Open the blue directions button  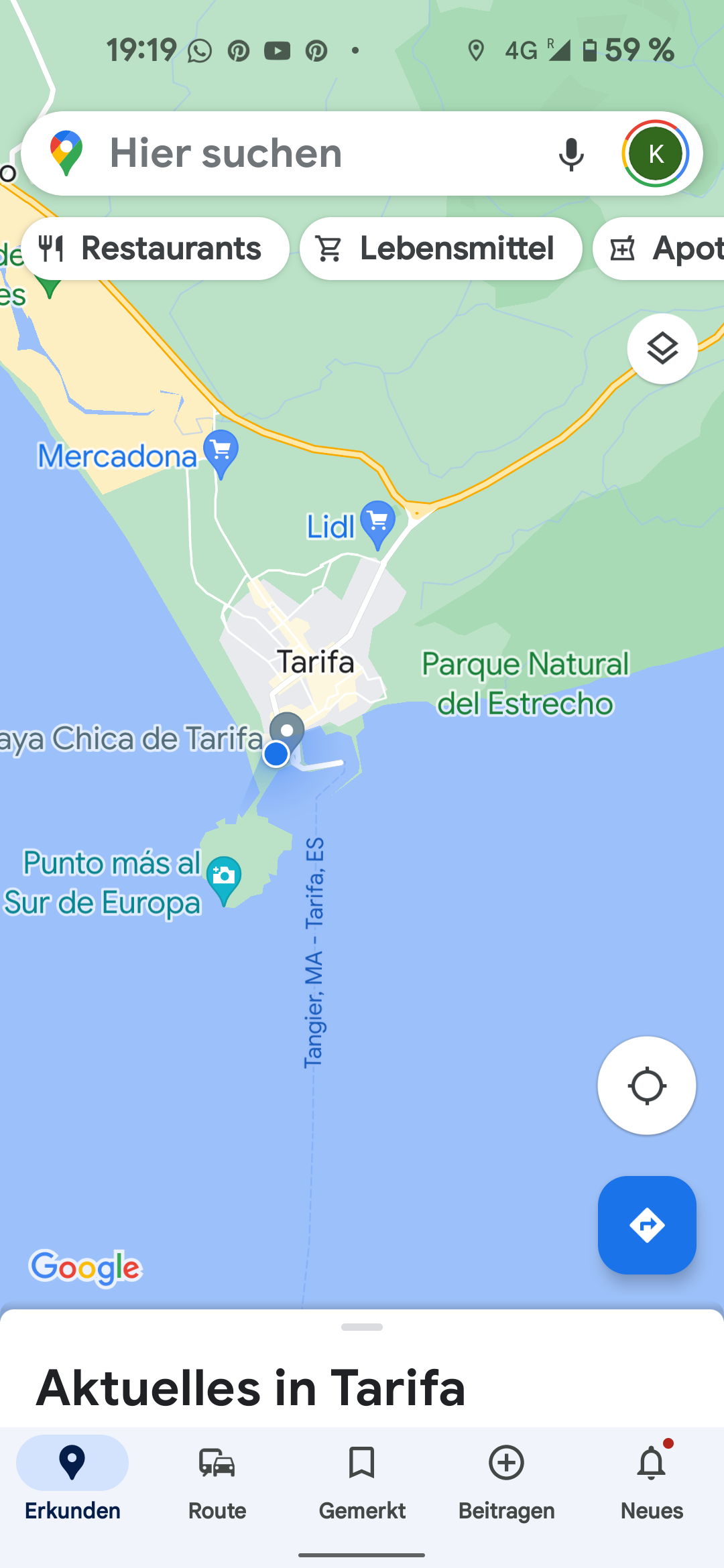pos(646,1225)
